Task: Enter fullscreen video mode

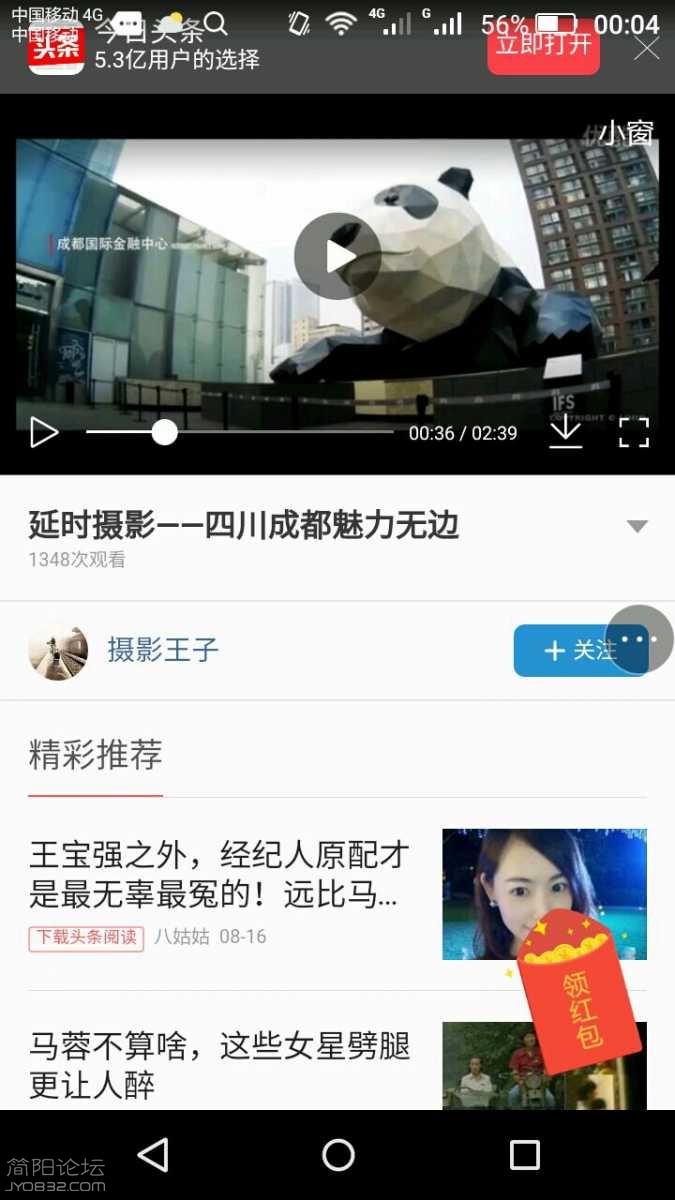Action: coord(634,432)
